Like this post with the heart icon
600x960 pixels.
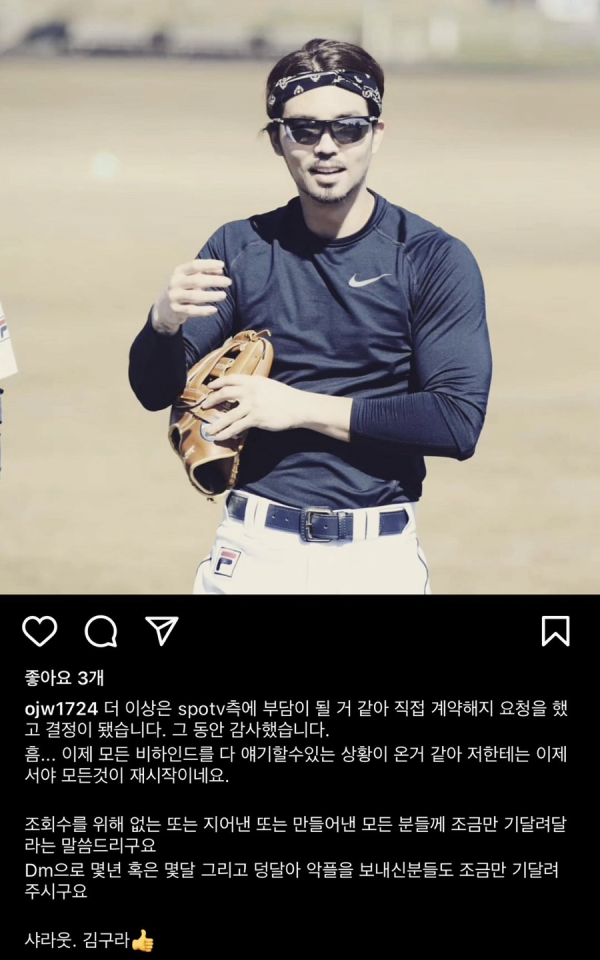tap(40, 631)
